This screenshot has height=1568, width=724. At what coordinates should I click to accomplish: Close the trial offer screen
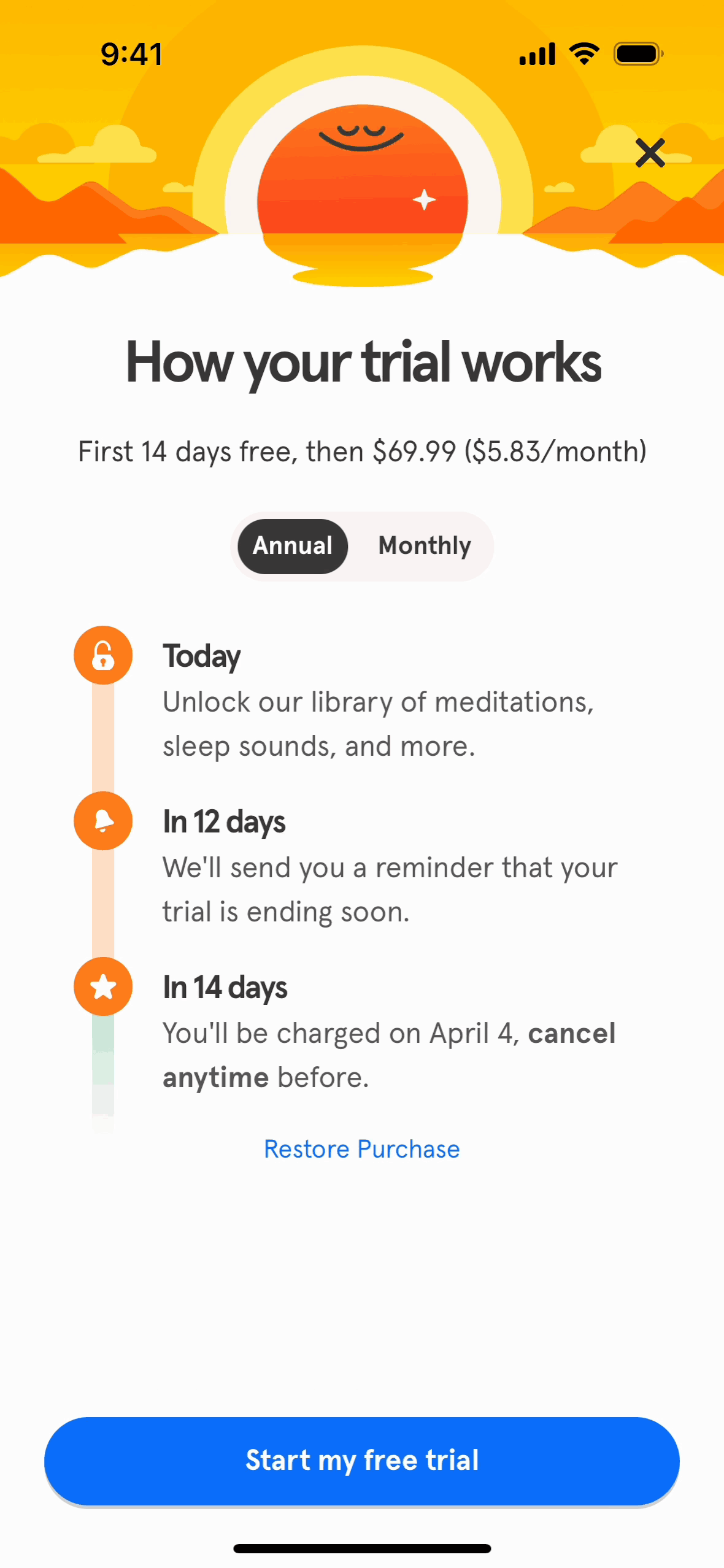click(x=650, y=153)
